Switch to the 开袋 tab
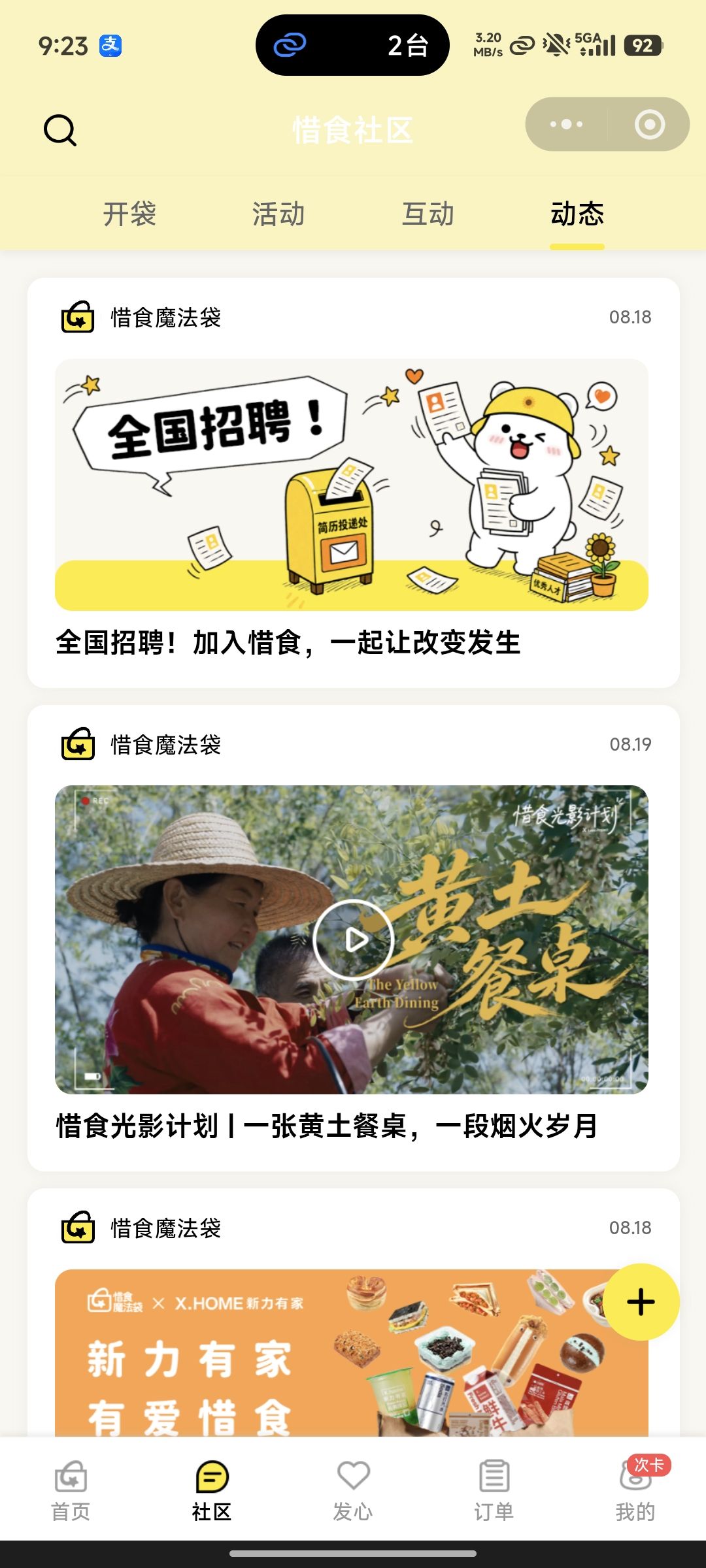This screenshot has width=706, height=1568. coord(129,214)
